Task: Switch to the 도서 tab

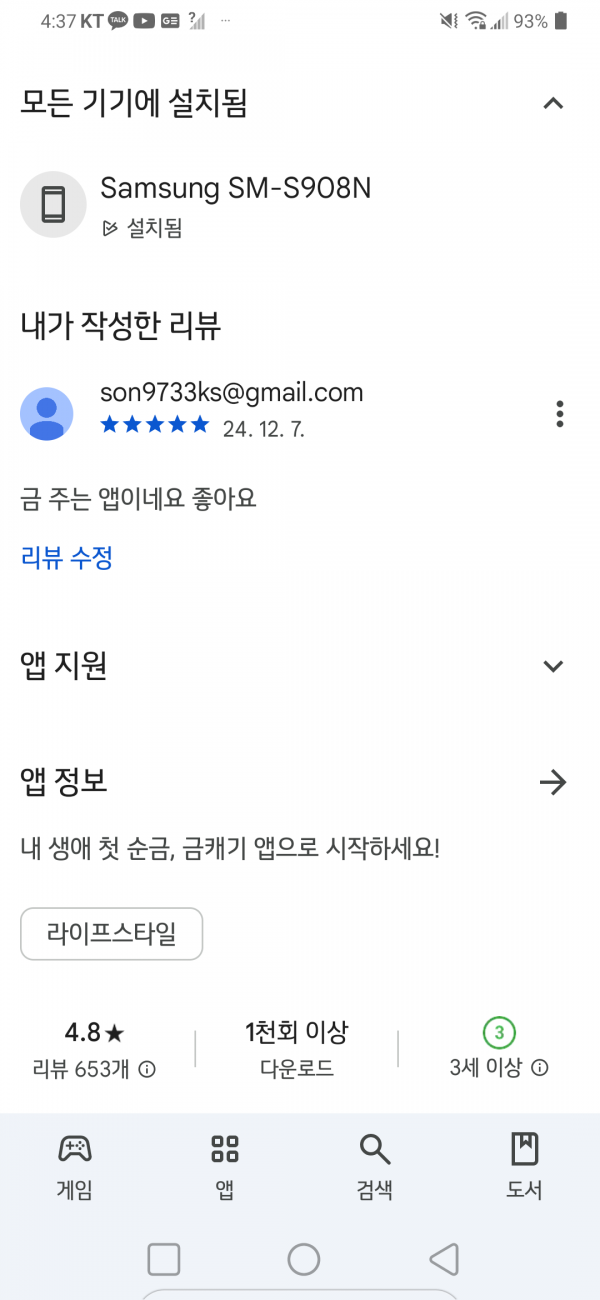Action: (525, 1167)
